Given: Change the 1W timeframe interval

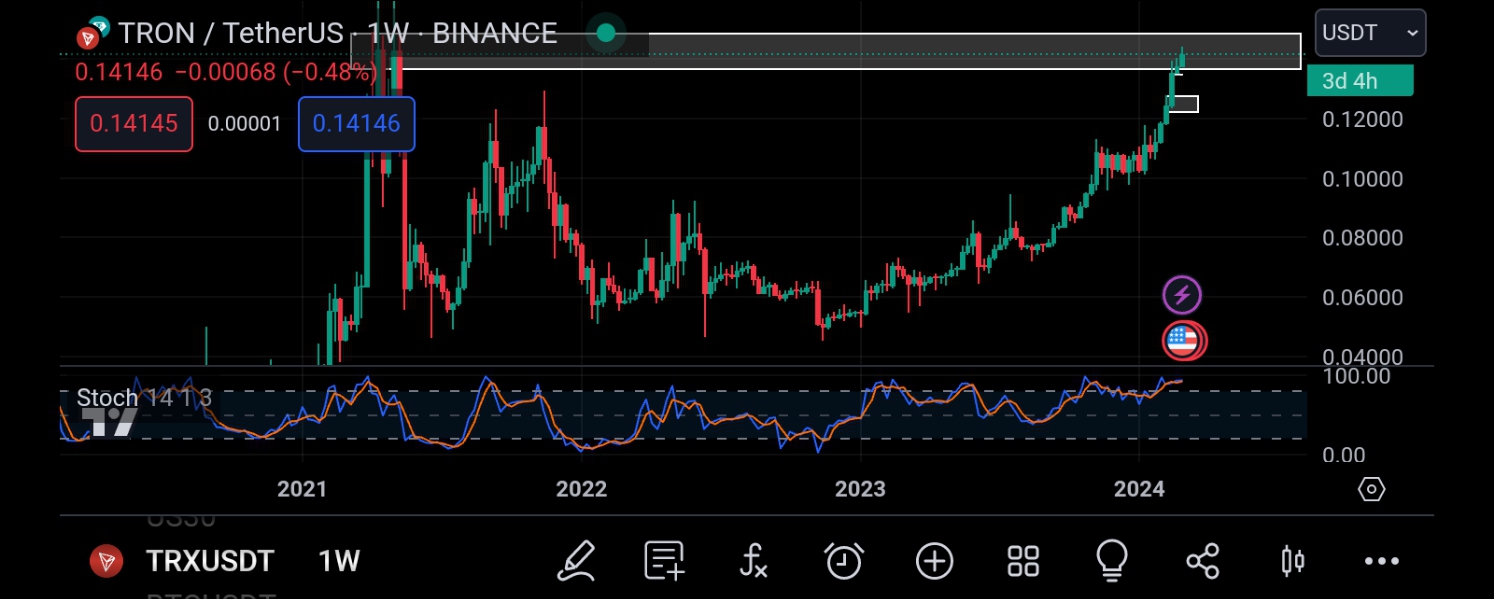Looking at the screenshot, I should (x=339, y=561).
